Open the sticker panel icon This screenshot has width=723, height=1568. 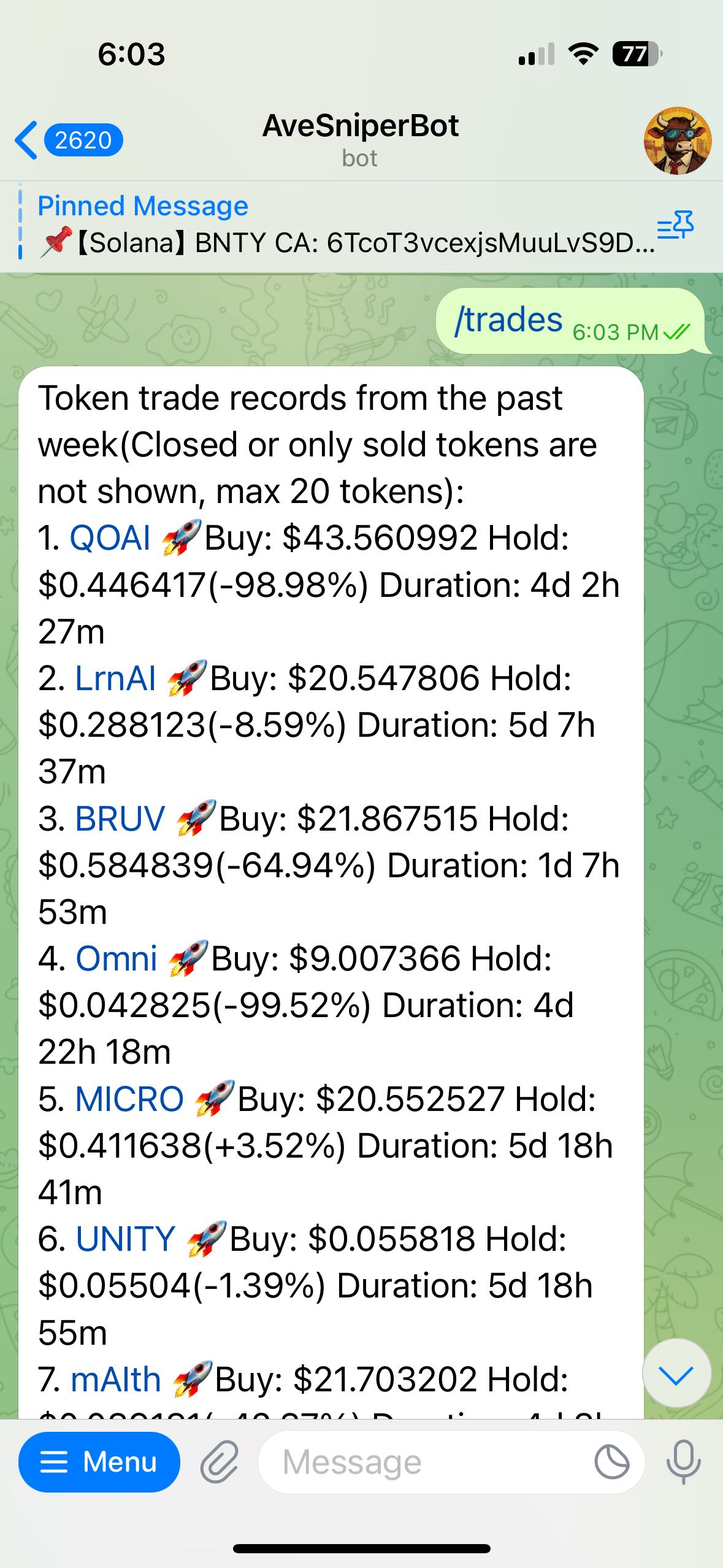(611, 1462)
